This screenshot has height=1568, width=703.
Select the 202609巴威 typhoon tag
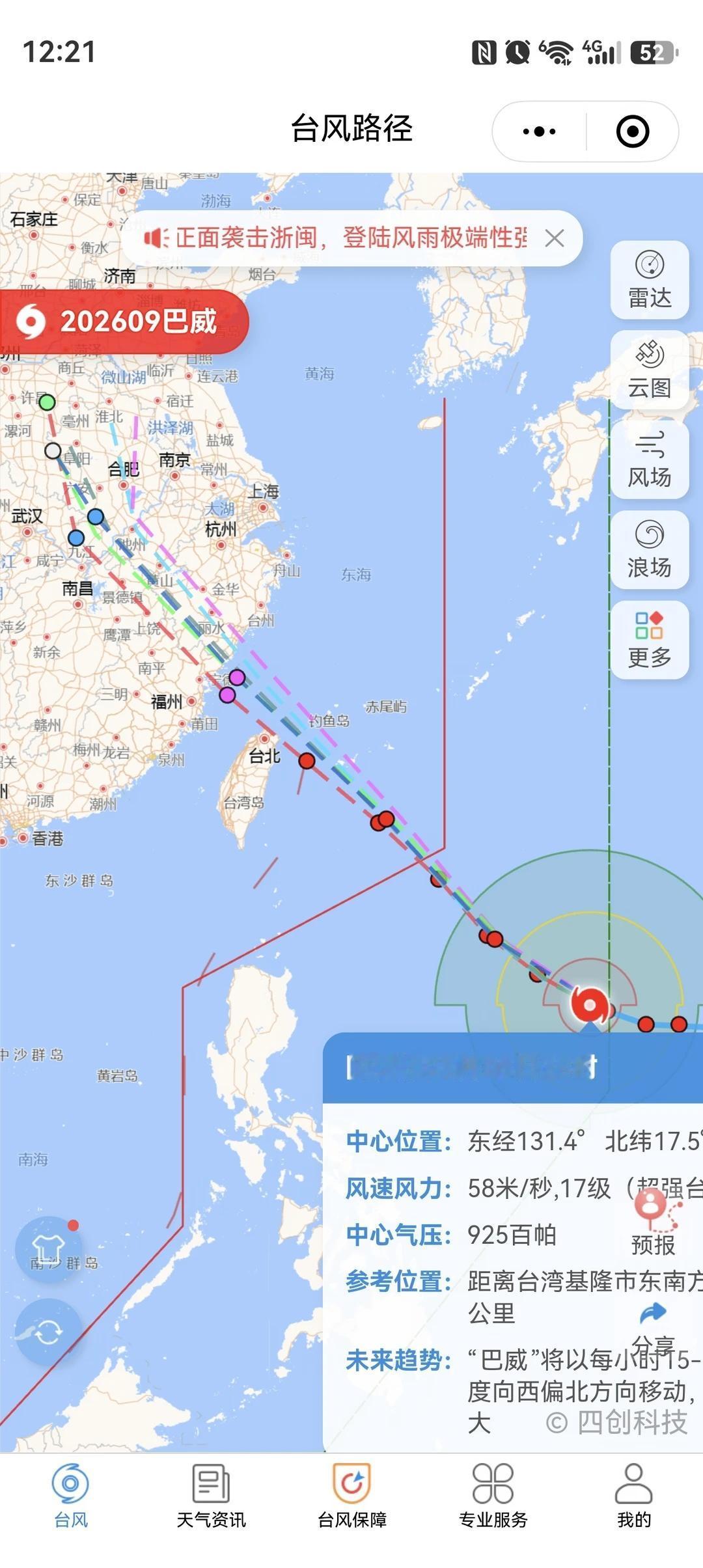(x=124, y=322)
